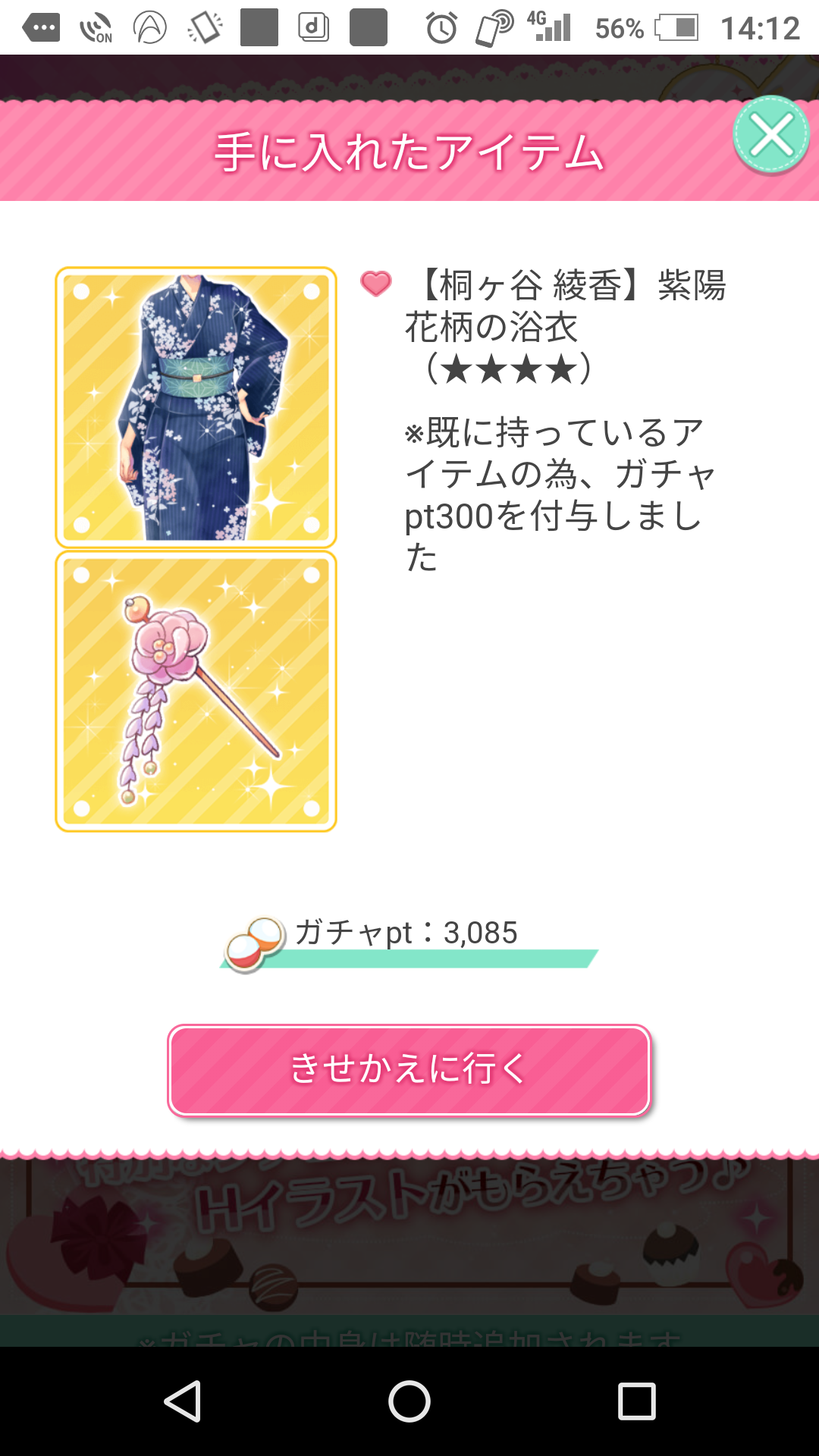Screen dimensions: 819x1456
Task: Open the flower hairpin item thumbnail
Action: pos(196,691)
